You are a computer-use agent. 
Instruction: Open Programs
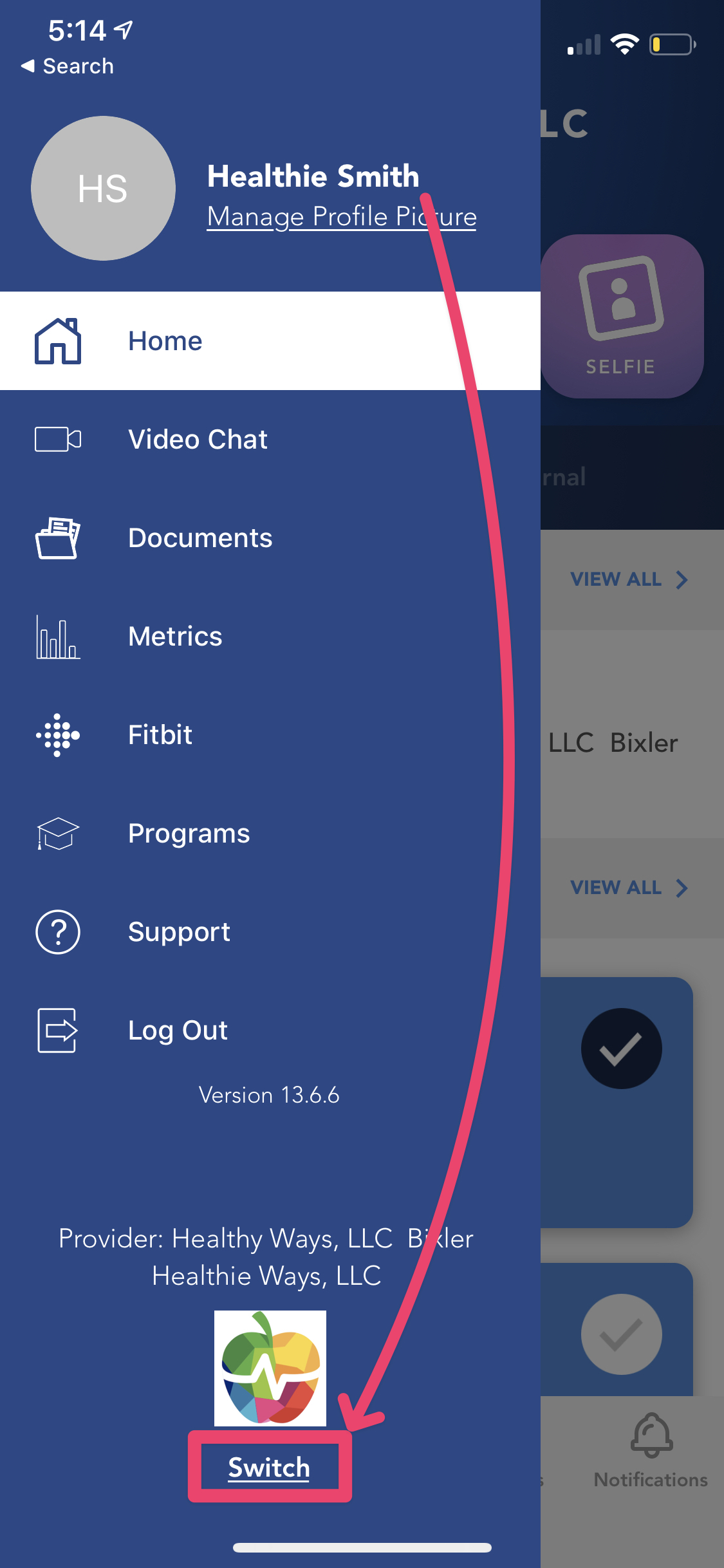(x=270, y=833)
